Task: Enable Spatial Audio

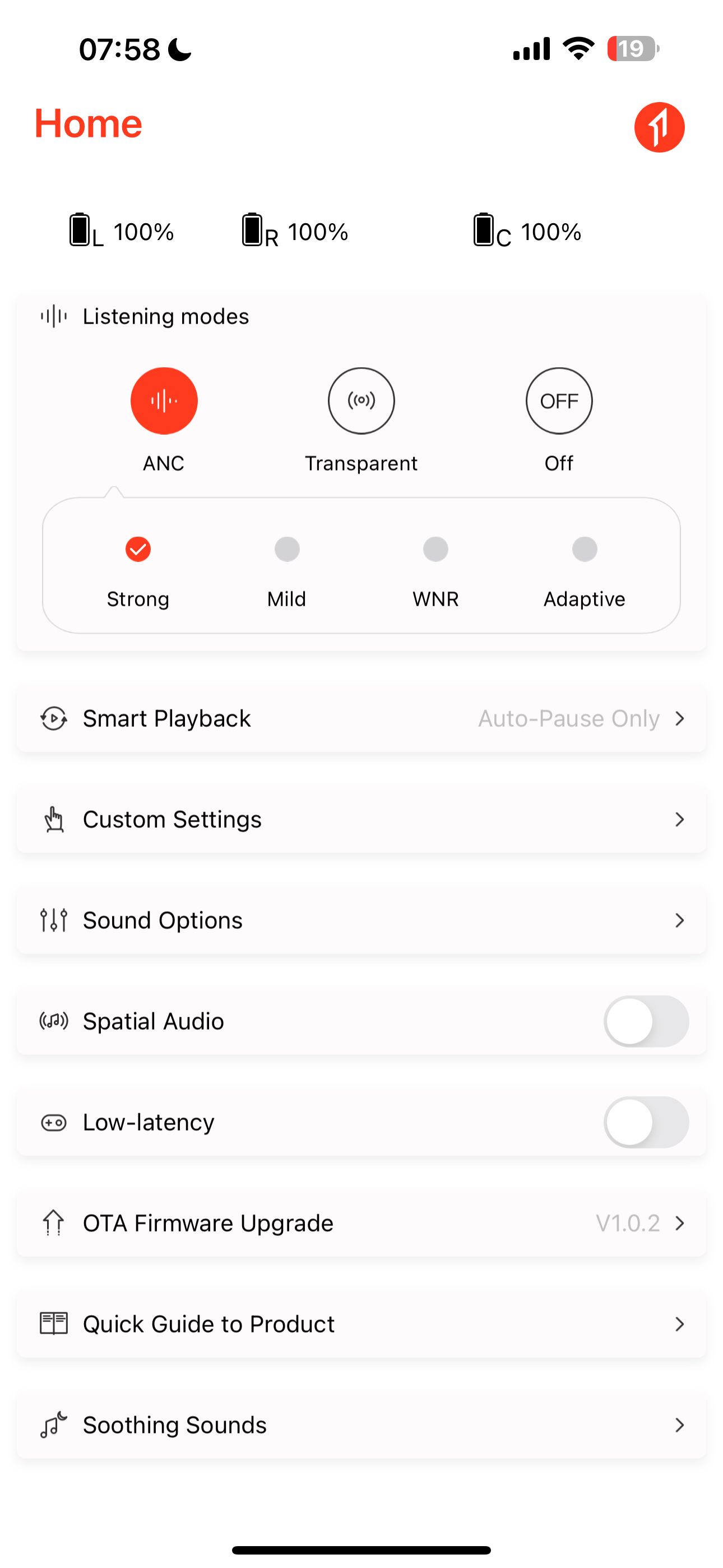Action: click(646, 1021)
